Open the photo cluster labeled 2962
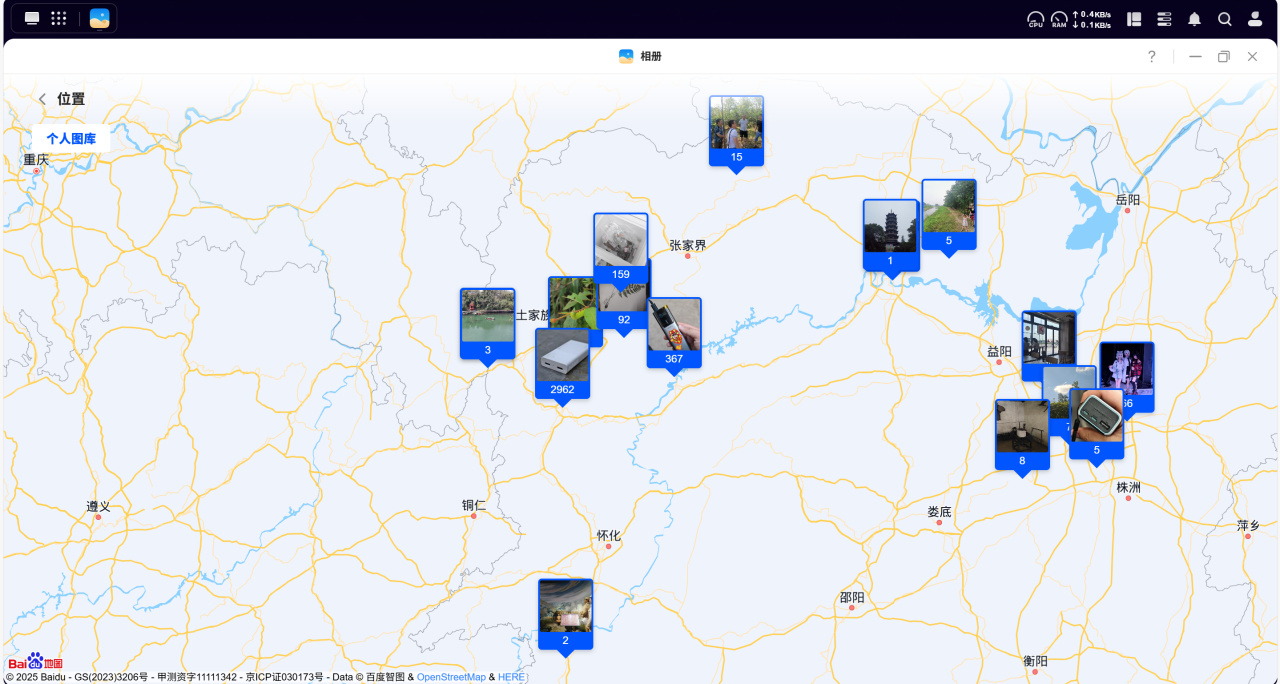Screen dimensions: 1280x684 click(x=562, y=363)
